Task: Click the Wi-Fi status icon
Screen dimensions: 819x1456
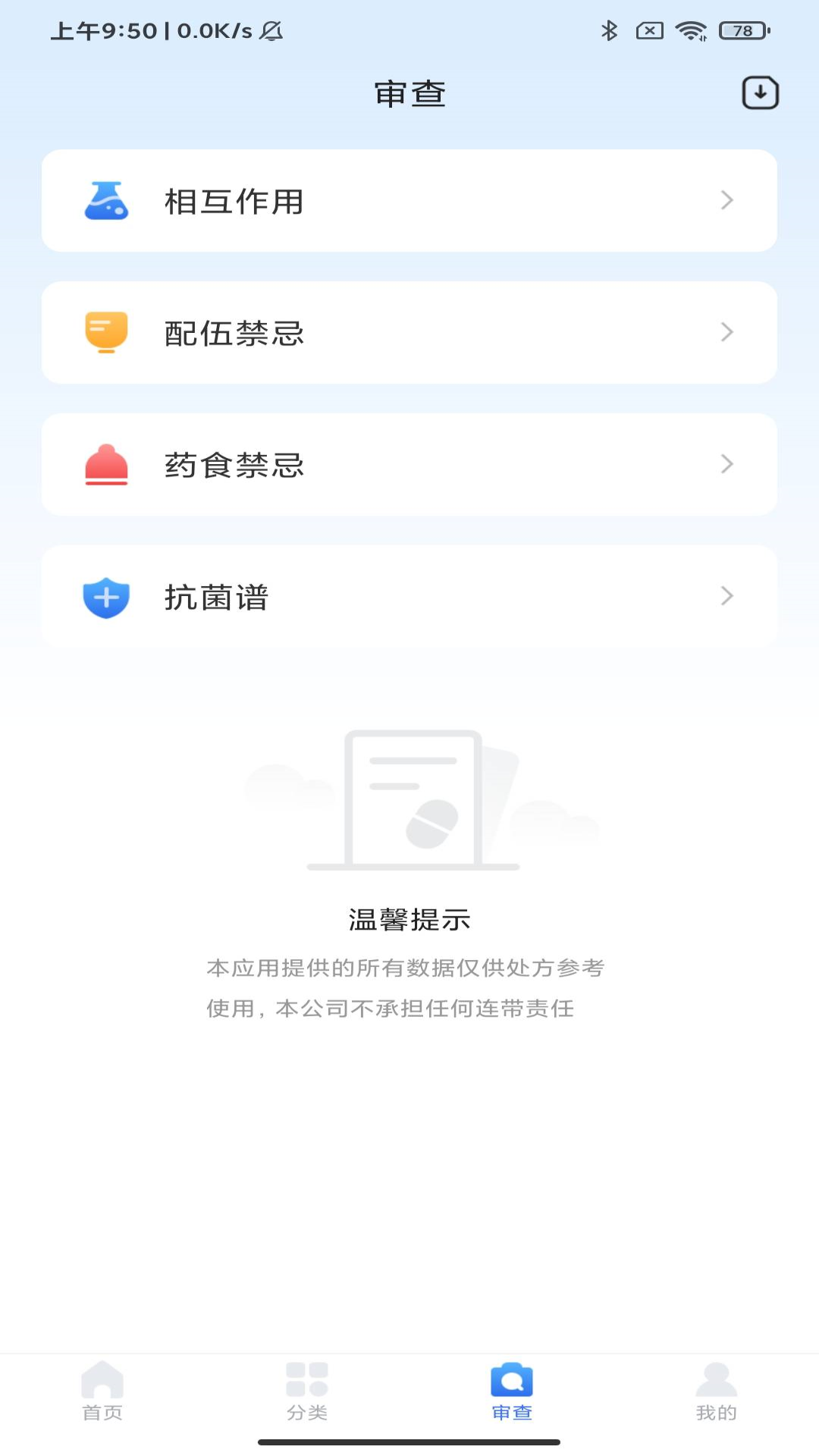Action: pyautogui.click(x=692, y=31)
